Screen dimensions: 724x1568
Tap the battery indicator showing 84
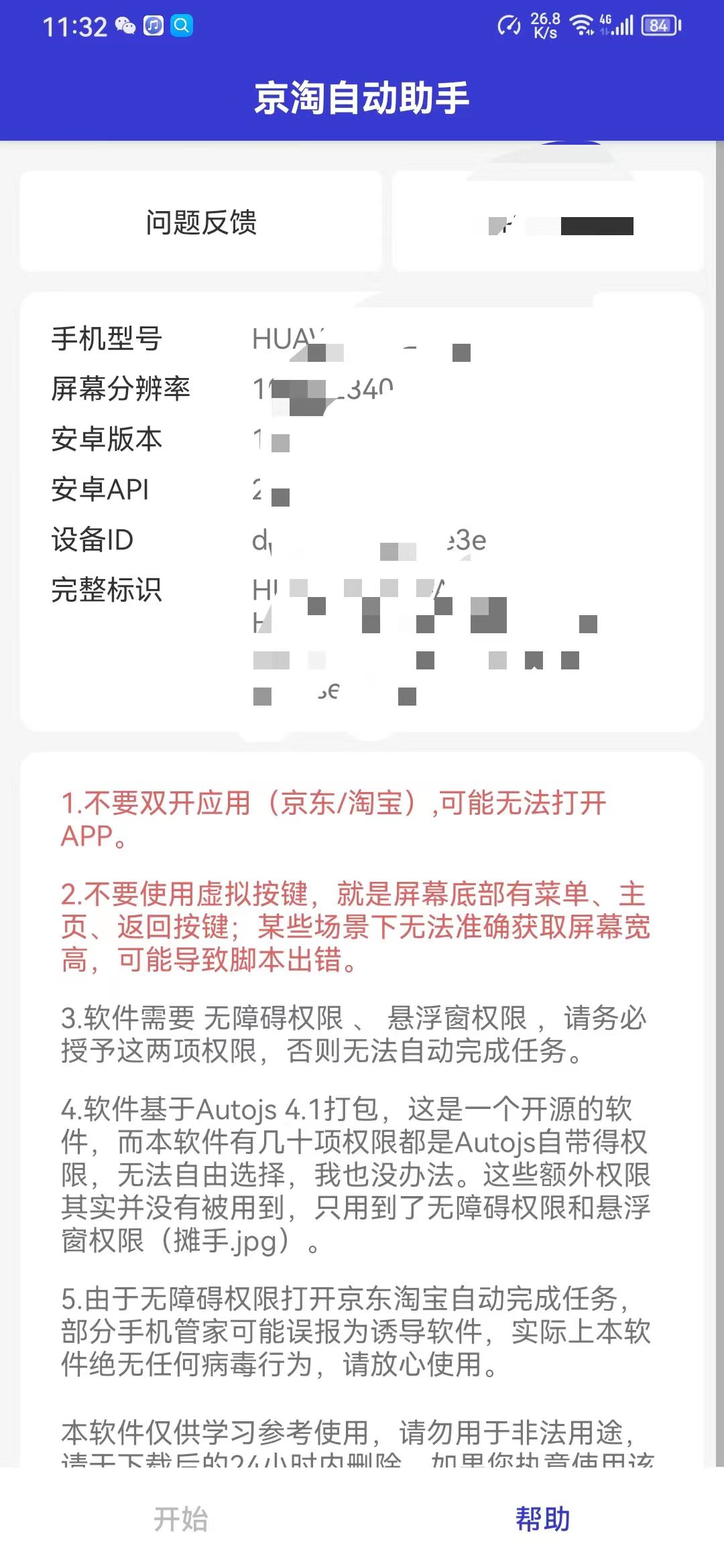660,25
